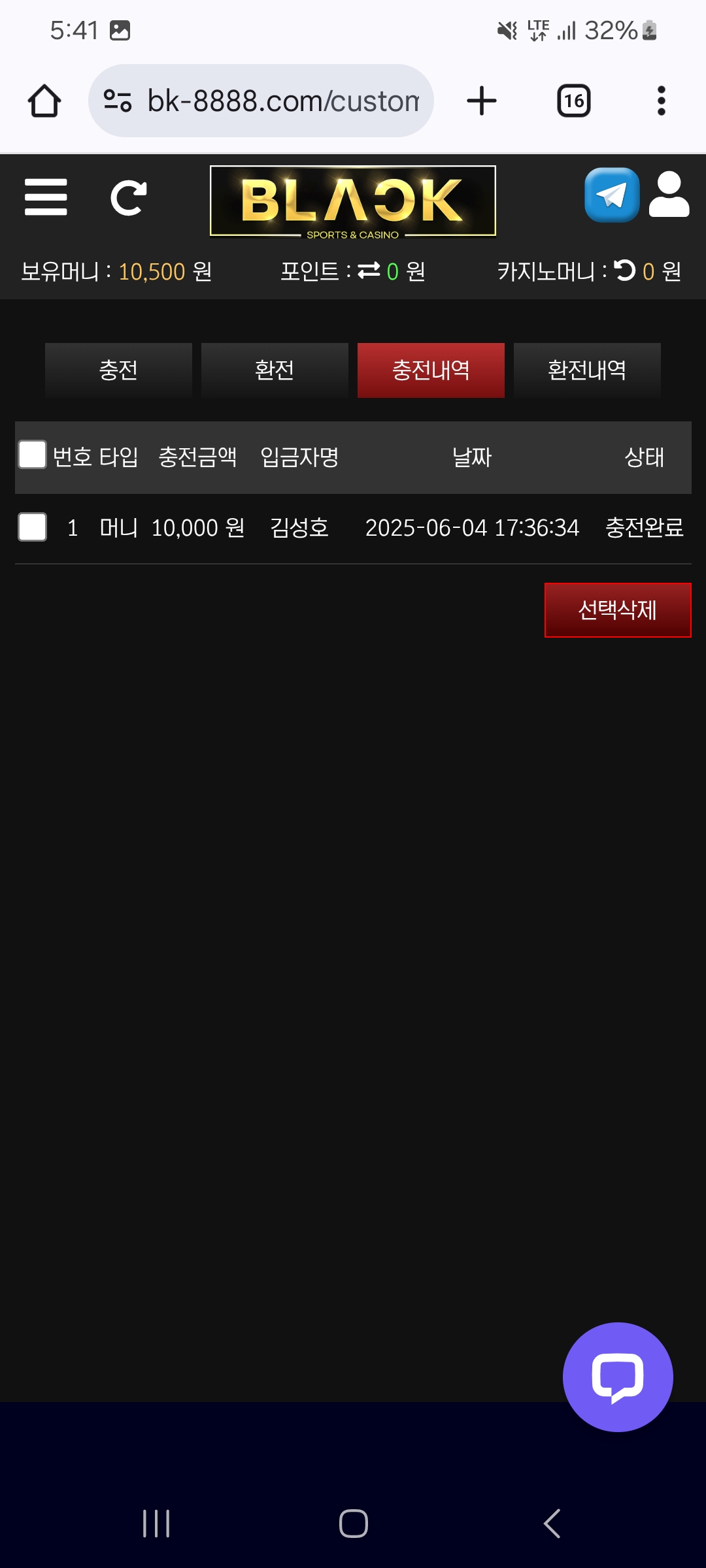The width and height of the screenshot is (706, 1568).
Task: Tap the 선택삭제 button
Action: [618, 610]
